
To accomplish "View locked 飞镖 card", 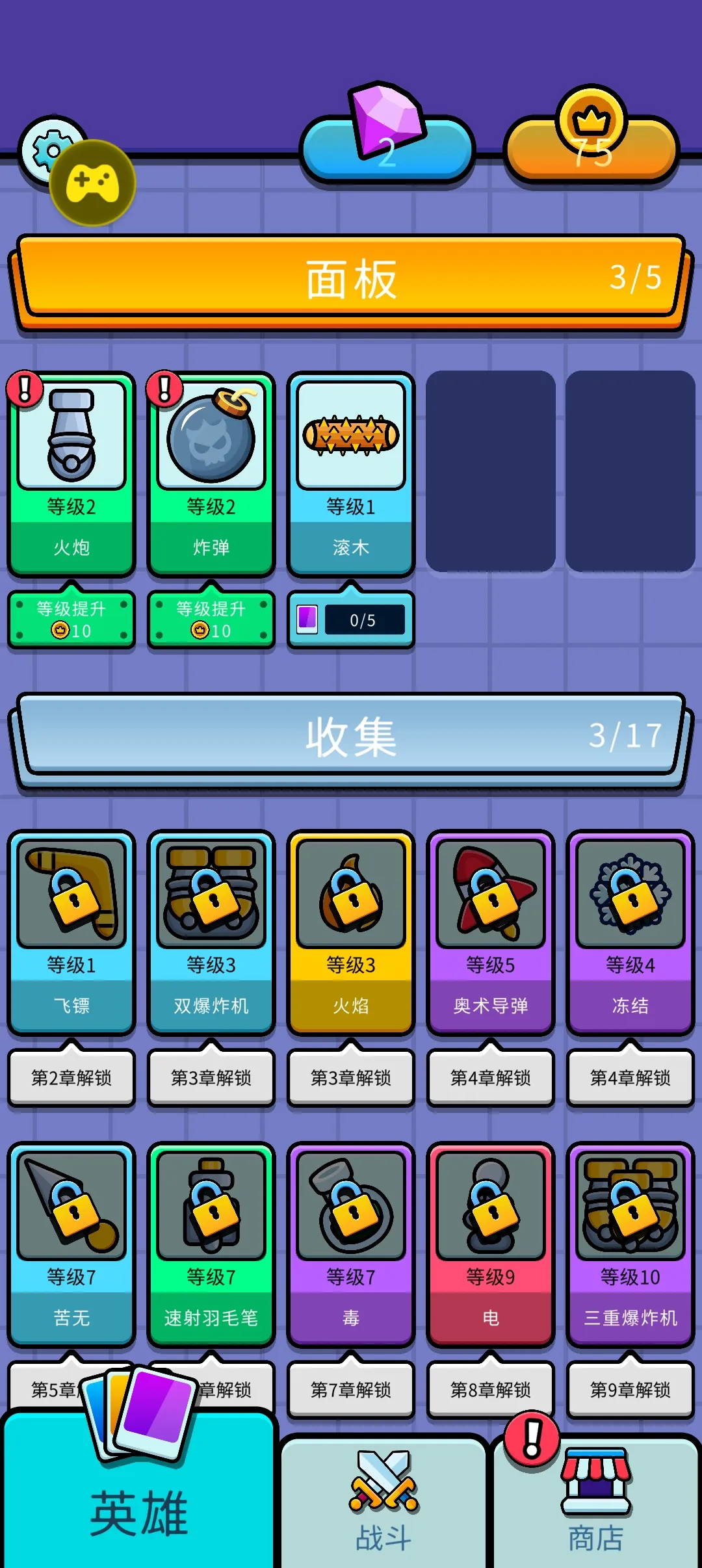I will [71, 931].
